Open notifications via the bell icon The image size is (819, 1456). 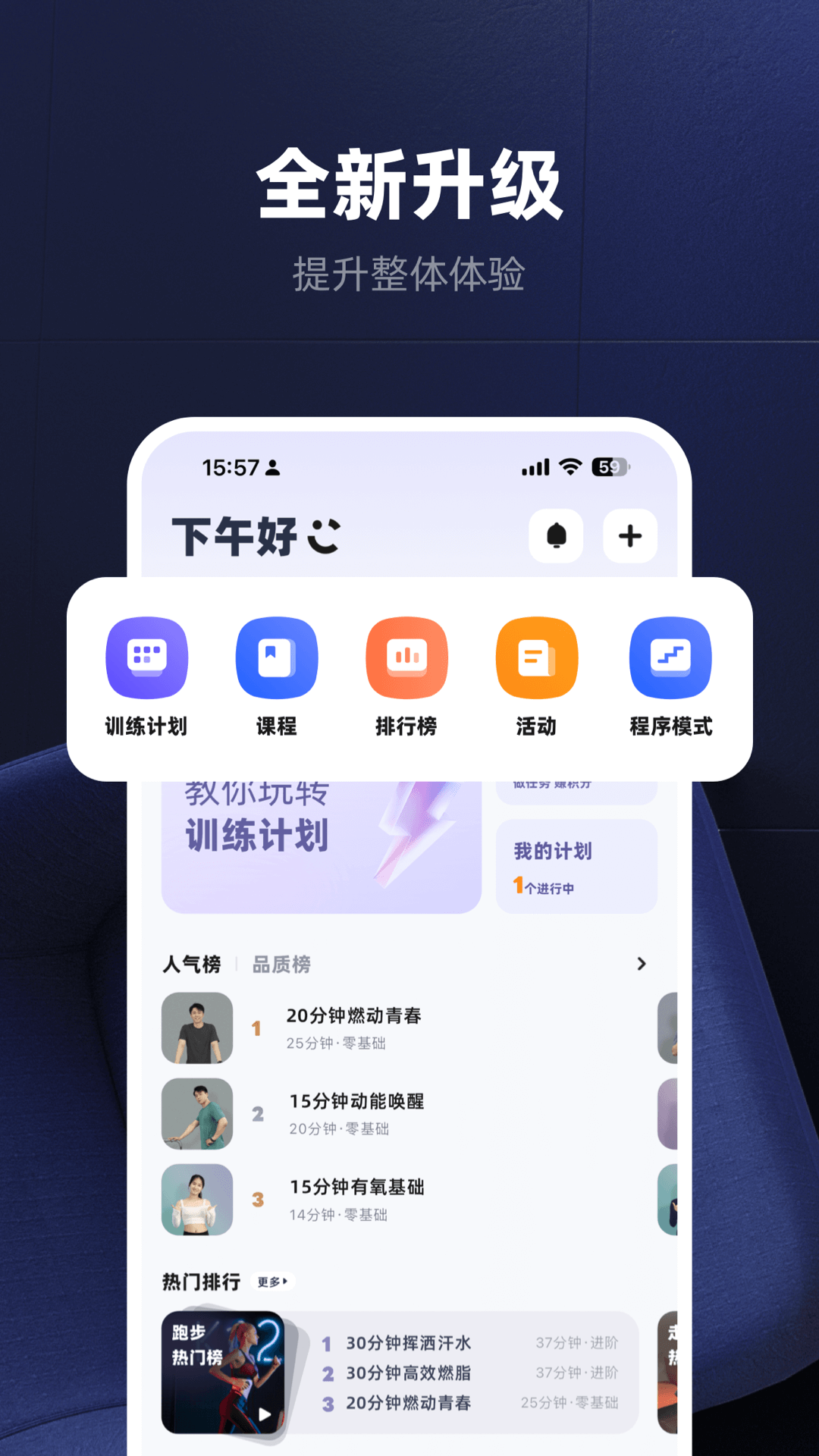click(557, 536)
